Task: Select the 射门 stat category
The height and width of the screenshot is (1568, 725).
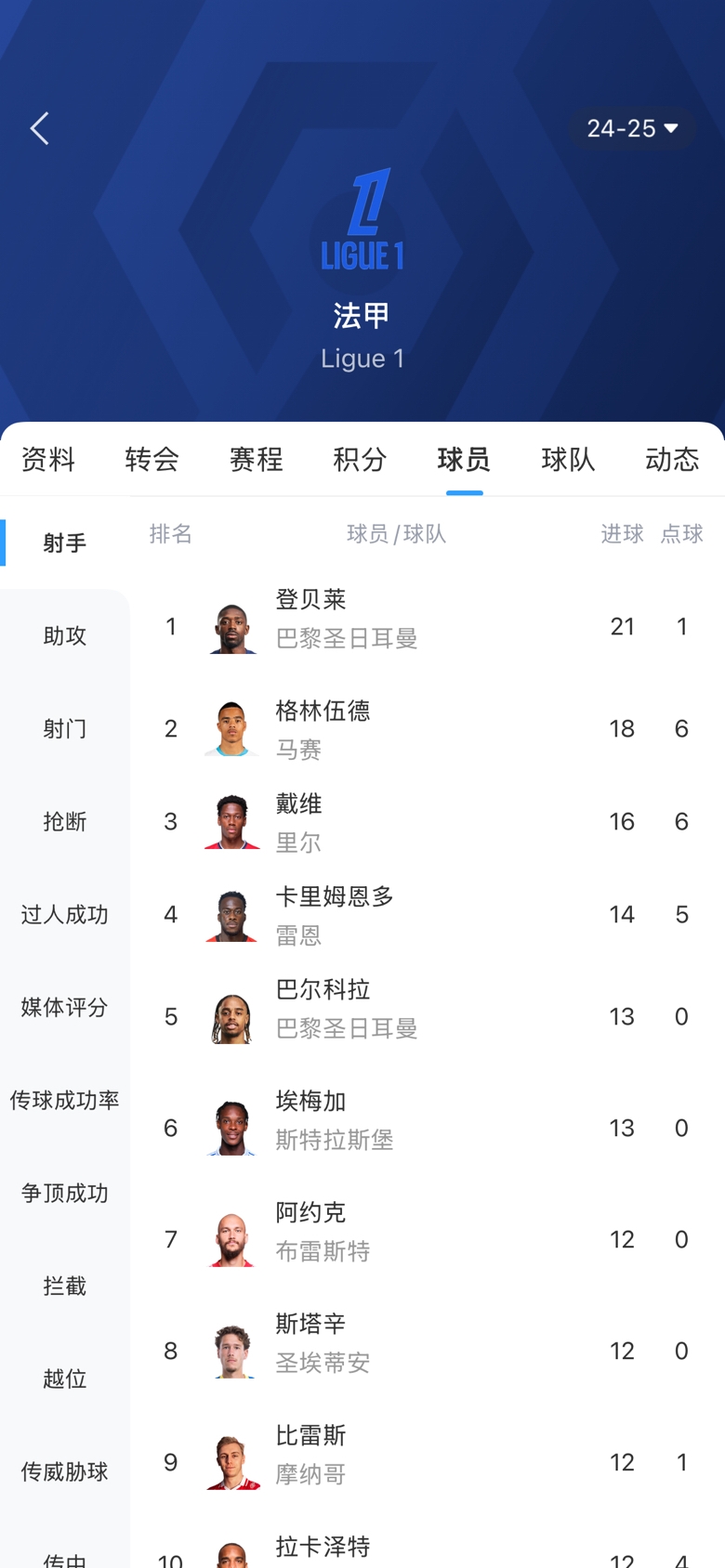Action: click(65, 728)
